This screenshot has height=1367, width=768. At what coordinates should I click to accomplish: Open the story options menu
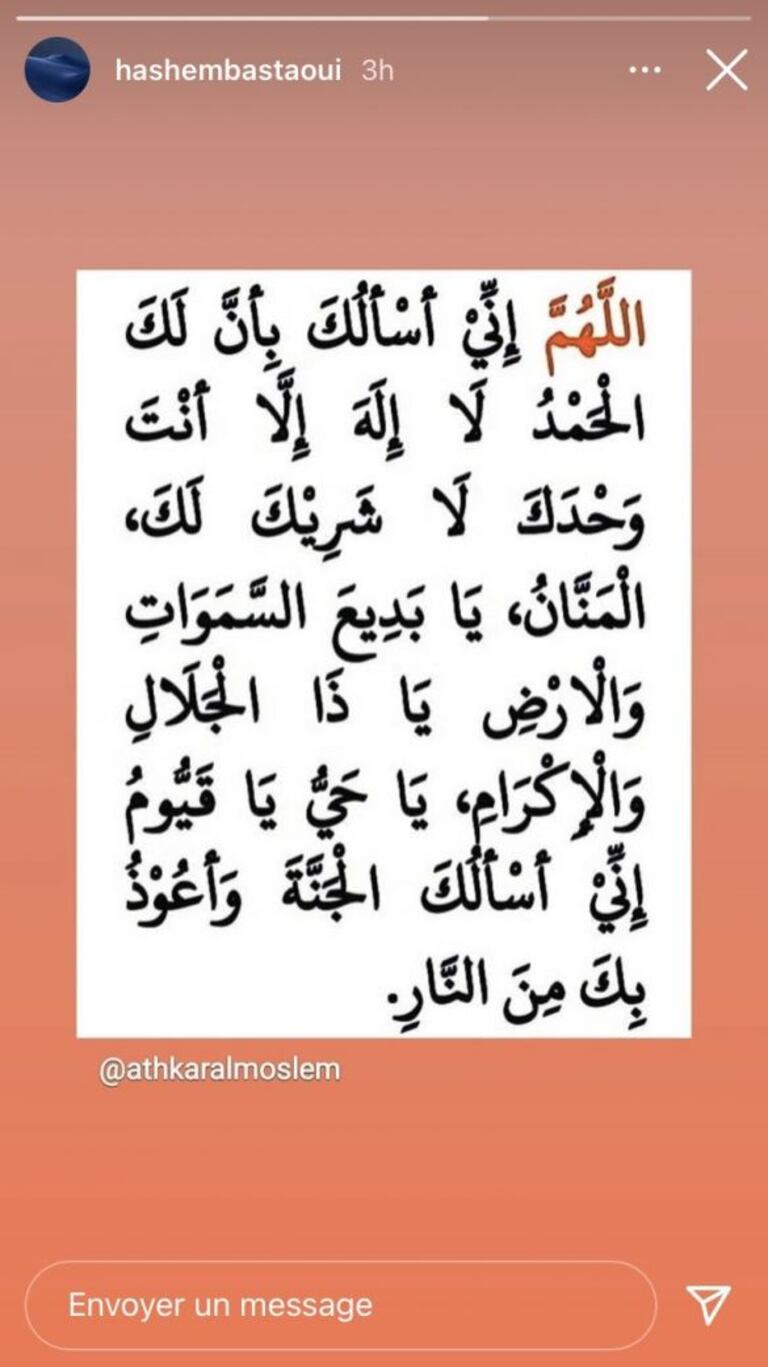pyautogui.click(x=645, y=71)
